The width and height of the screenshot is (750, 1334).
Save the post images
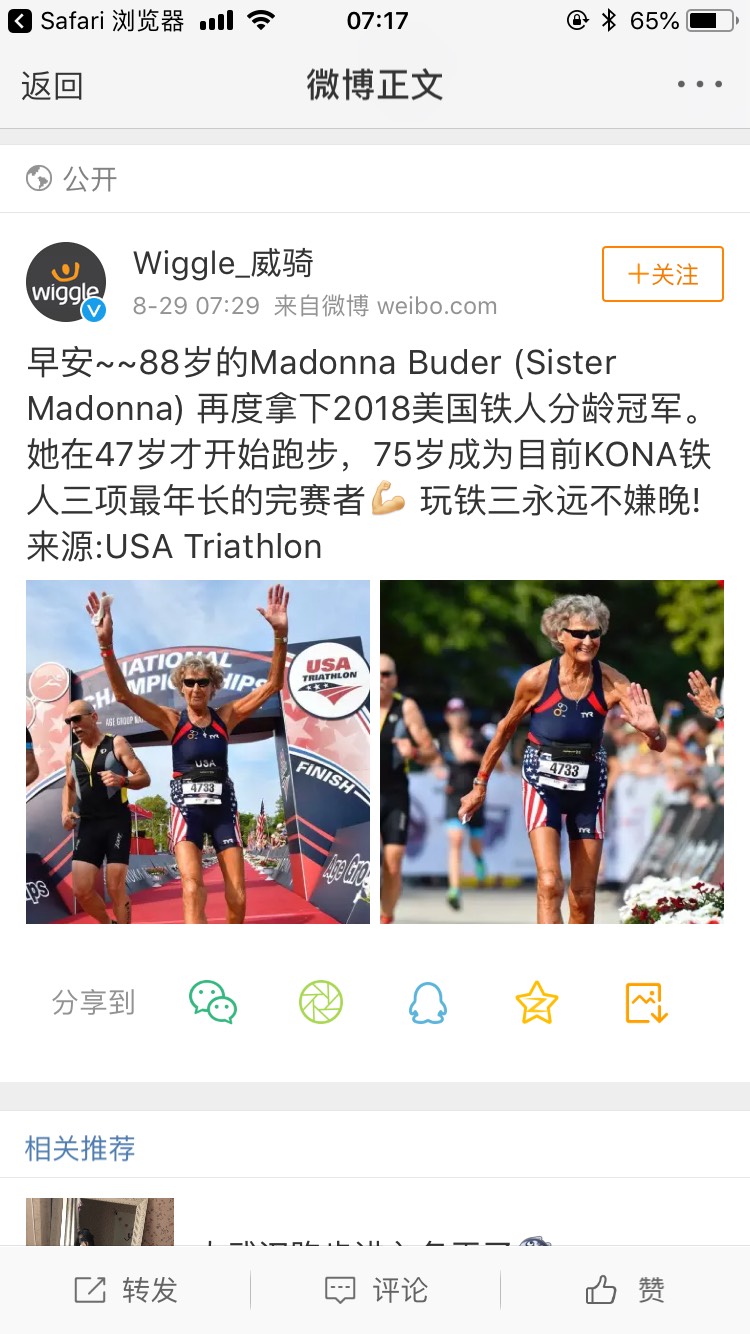[x=646, y=1002]
